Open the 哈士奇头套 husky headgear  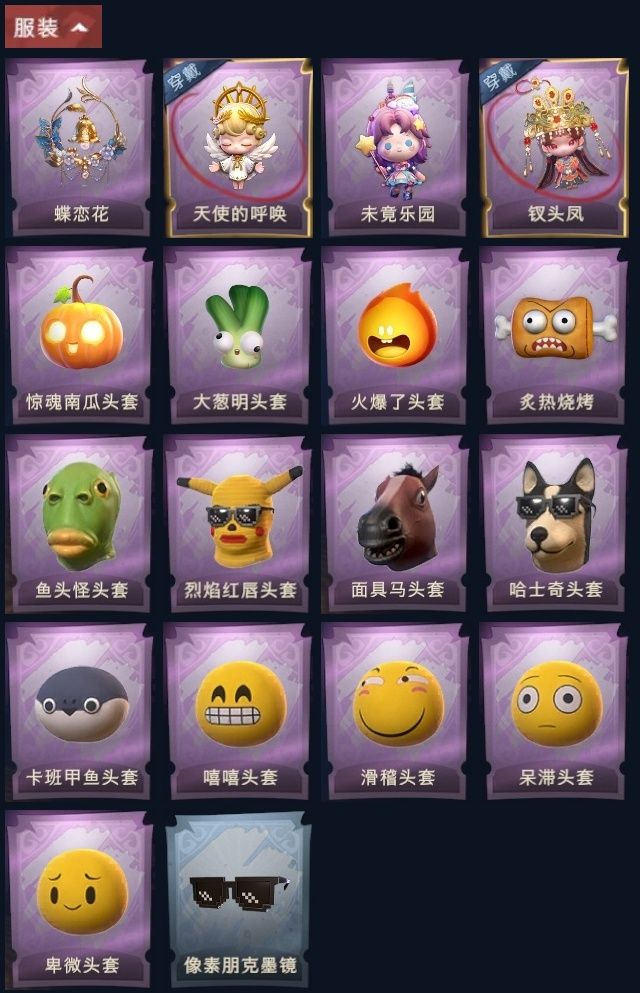554,523
